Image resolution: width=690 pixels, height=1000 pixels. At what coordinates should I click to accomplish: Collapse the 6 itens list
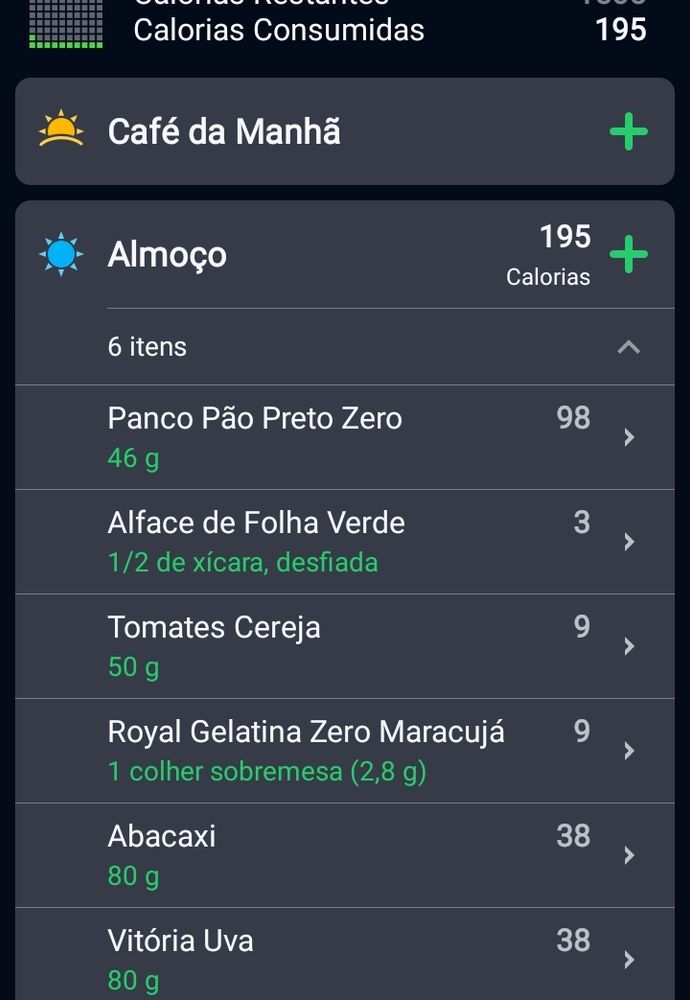point(628,347)
